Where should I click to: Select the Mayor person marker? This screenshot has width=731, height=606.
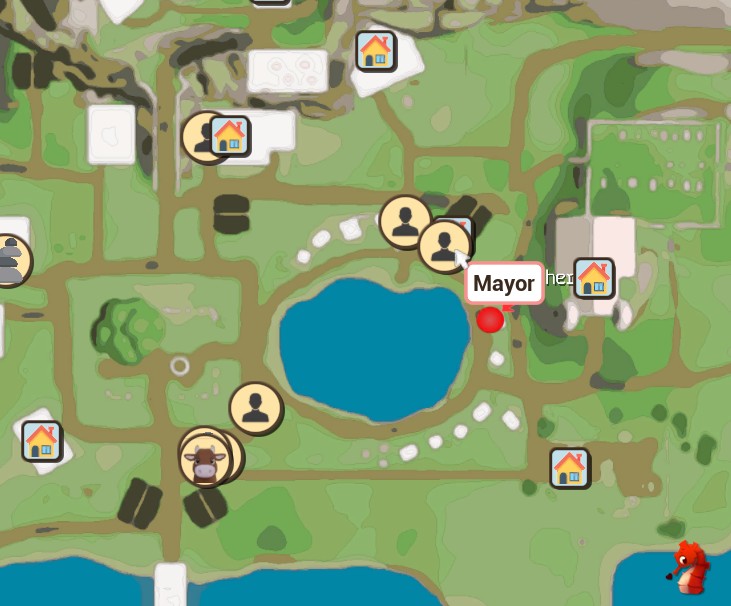click(443, 246)
